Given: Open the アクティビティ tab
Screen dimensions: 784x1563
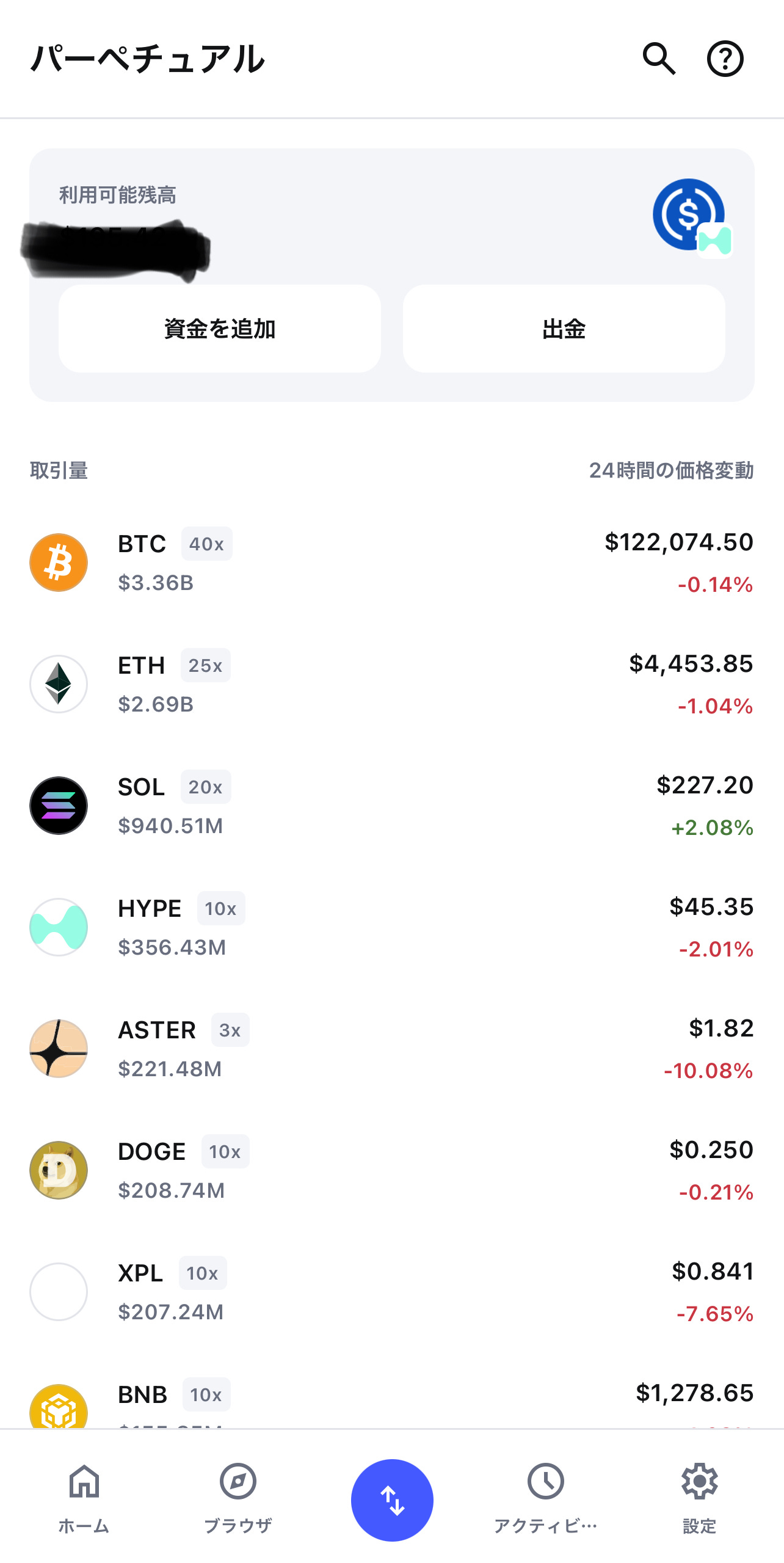Looking at the screenshot, I should tap(545, 1498).
